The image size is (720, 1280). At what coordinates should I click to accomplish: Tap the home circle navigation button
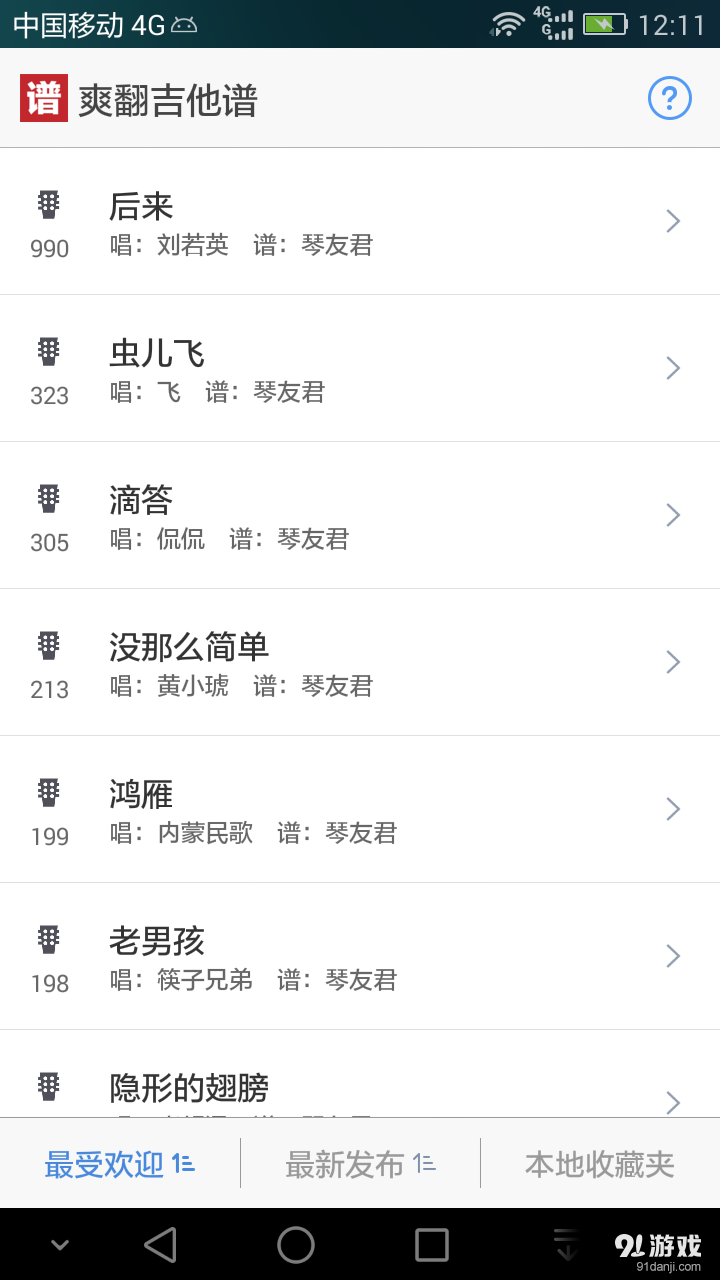(296, 1243)
